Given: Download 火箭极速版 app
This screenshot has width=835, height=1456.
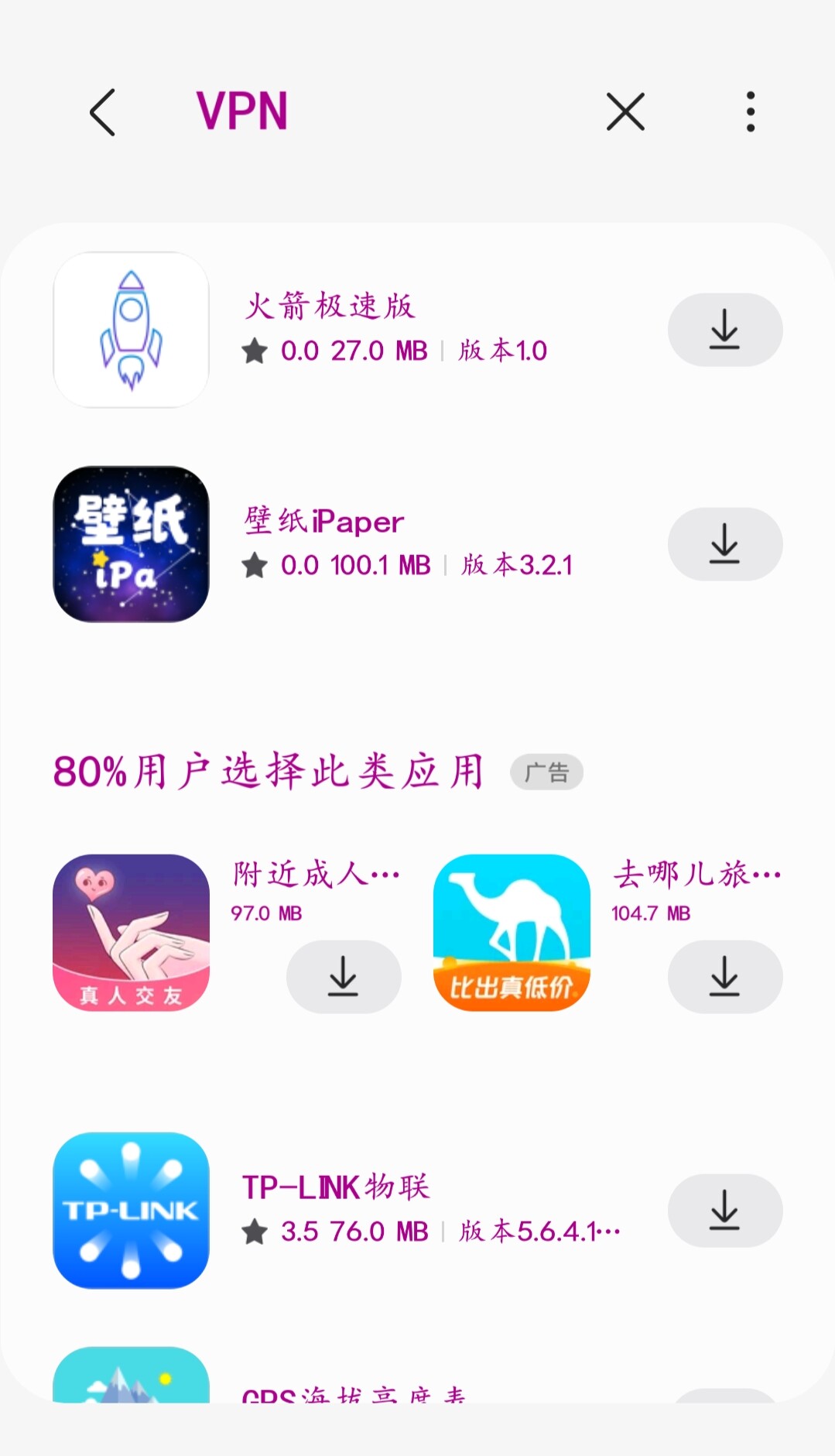Looking at the screenshot, I should [x=725, y=330].
